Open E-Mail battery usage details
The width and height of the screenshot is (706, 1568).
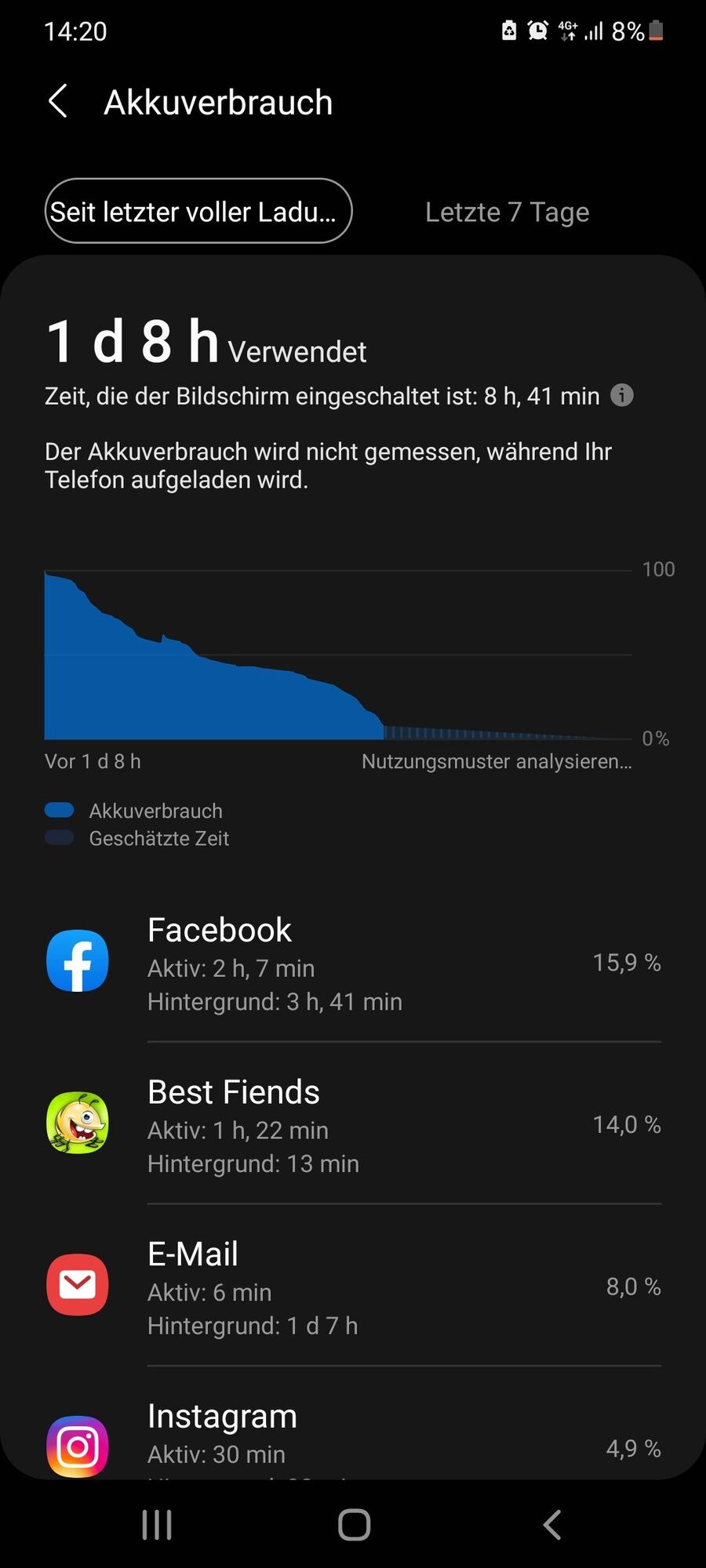[353, 1287]
